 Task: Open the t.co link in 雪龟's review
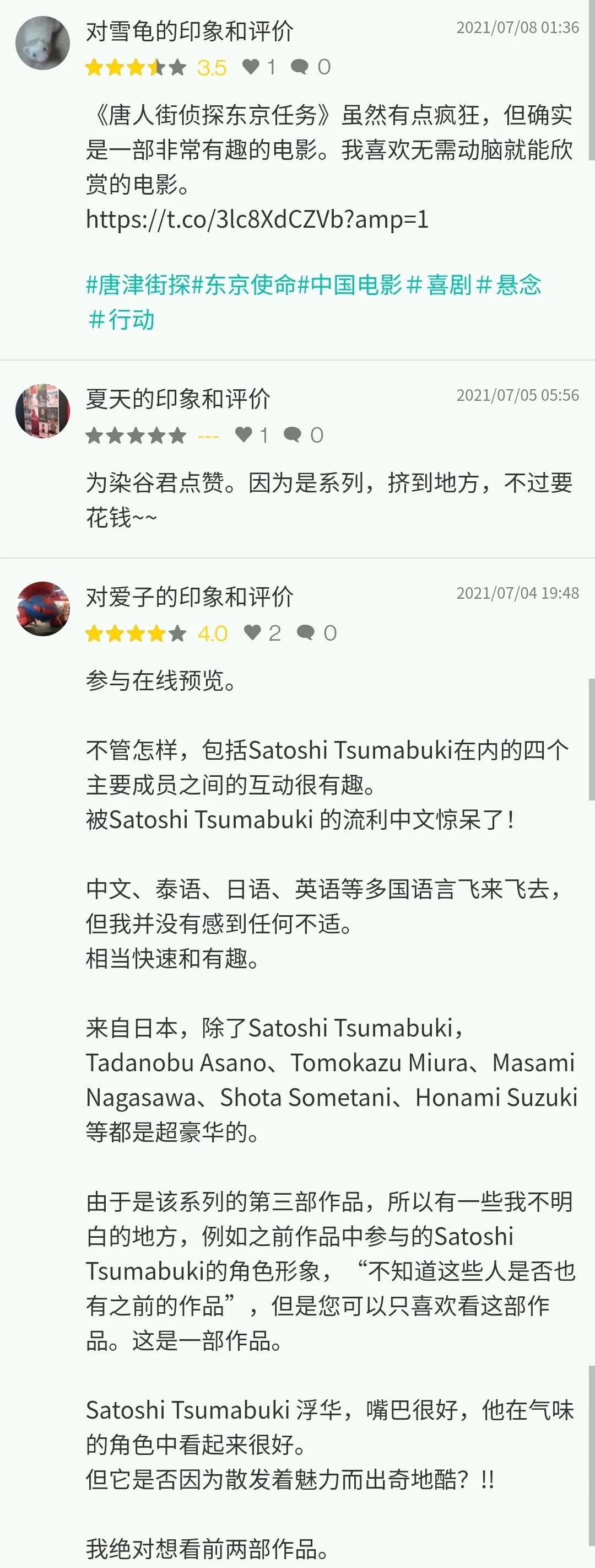(x=257, y=219)
